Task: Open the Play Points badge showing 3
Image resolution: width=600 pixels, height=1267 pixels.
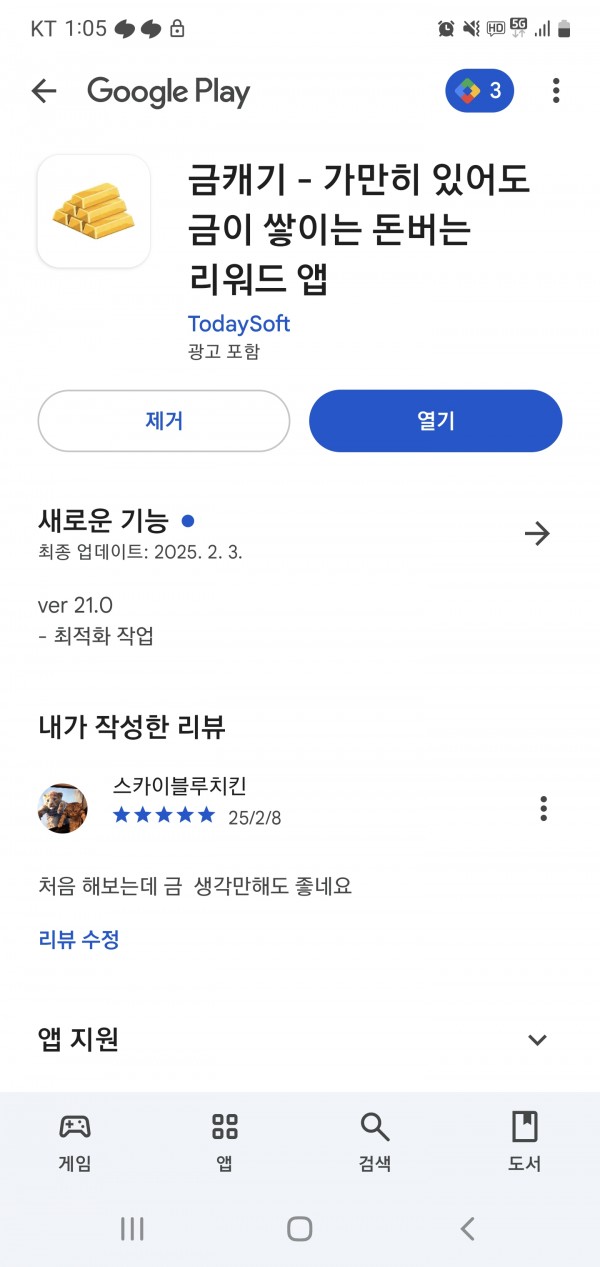Action: (479, 92)
